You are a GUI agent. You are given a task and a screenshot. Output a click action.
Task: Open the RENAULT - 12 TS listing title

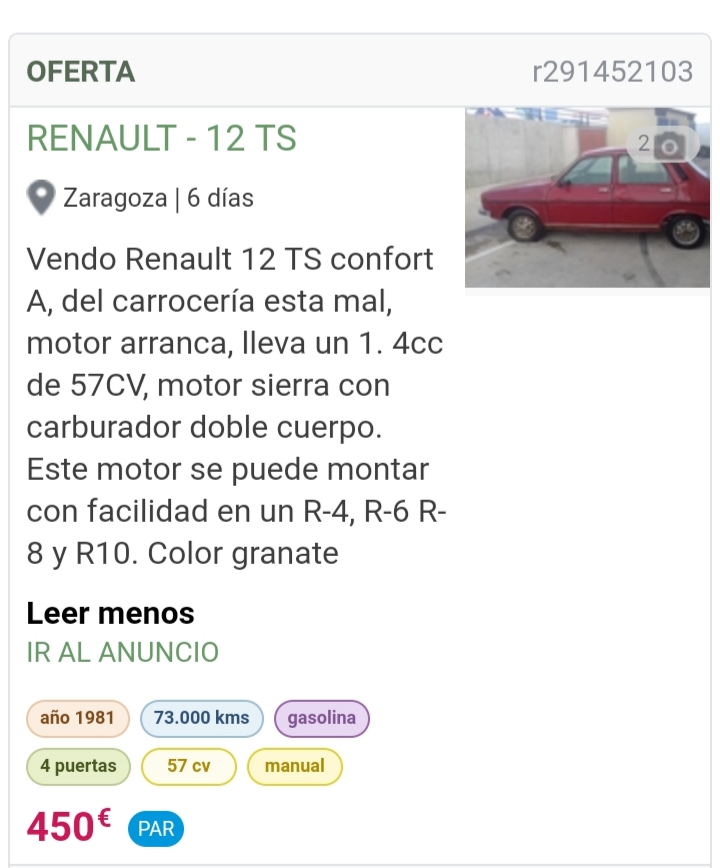coord(162,138)
